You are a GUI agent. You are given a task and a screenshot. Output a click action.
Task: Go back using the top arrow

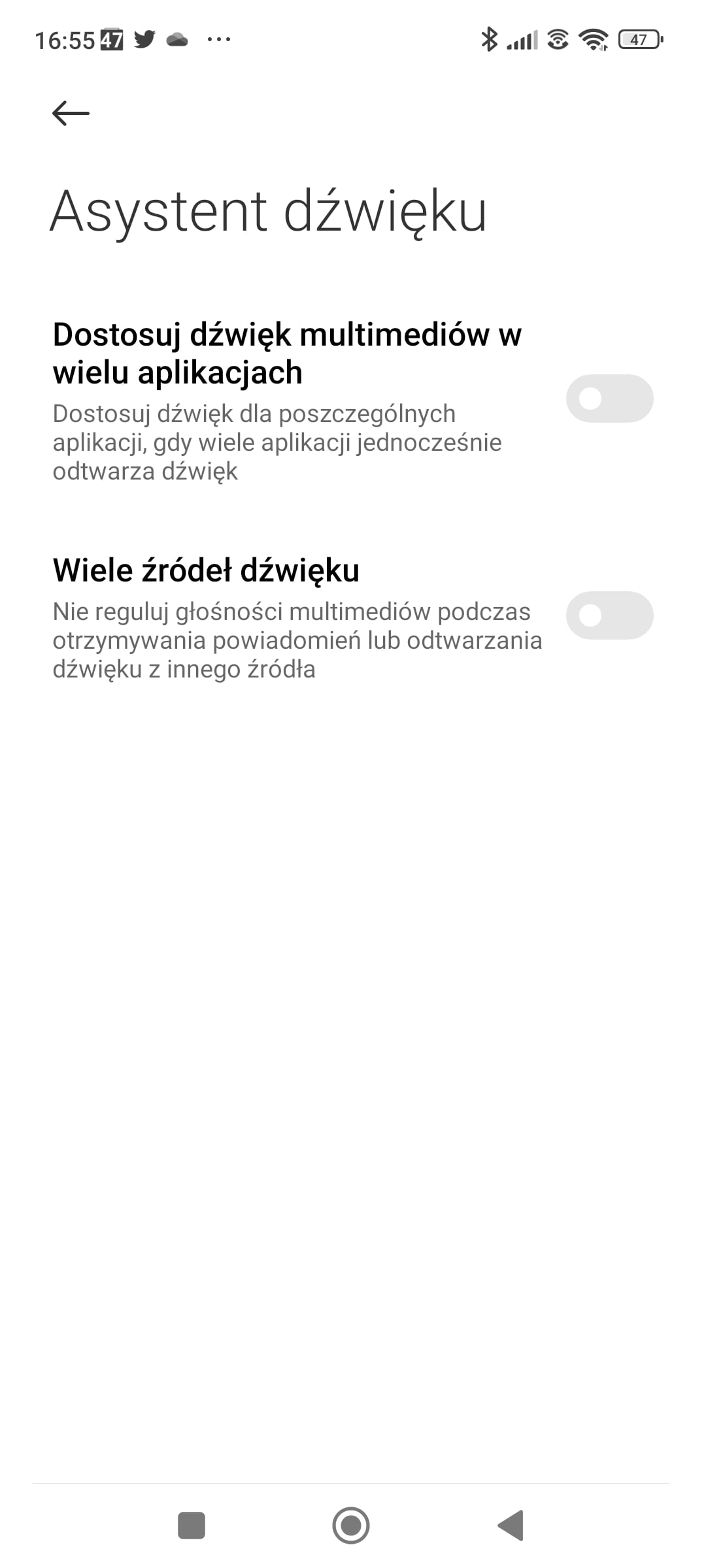[x=71, y=113]
